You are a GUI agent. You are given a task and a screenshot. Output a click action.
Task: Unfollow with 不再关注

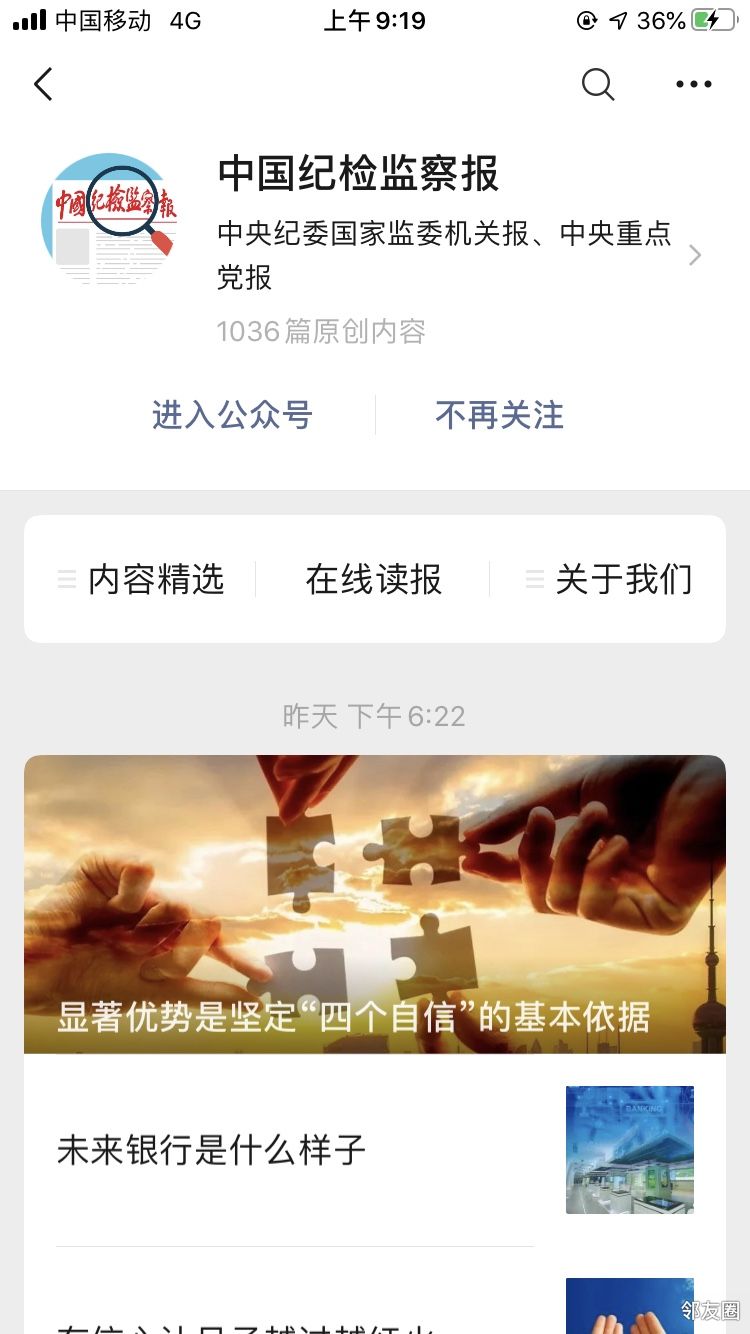coord(499,415)
